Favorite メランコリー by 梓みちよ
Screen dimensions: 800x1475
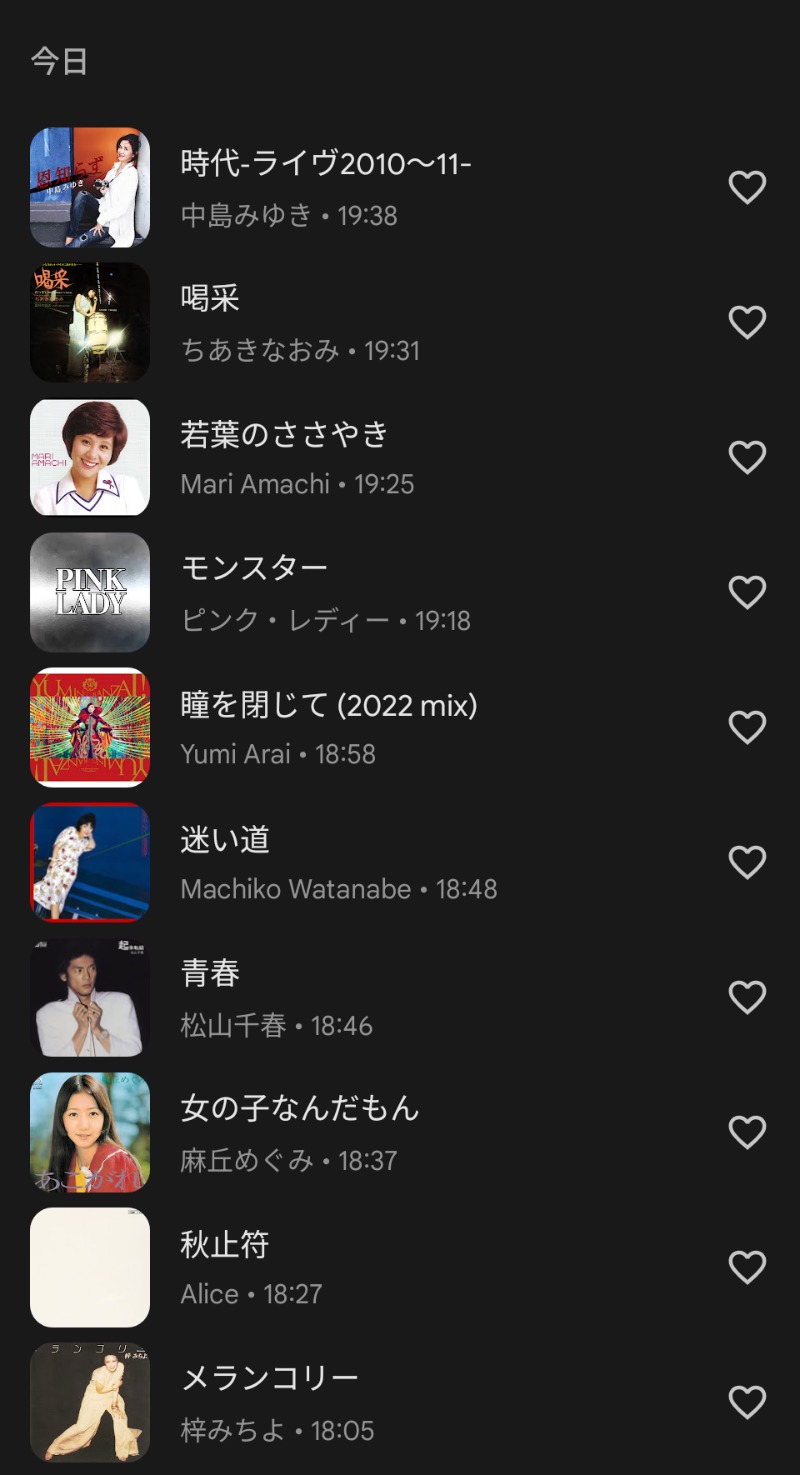click(x=747, y=1402)
